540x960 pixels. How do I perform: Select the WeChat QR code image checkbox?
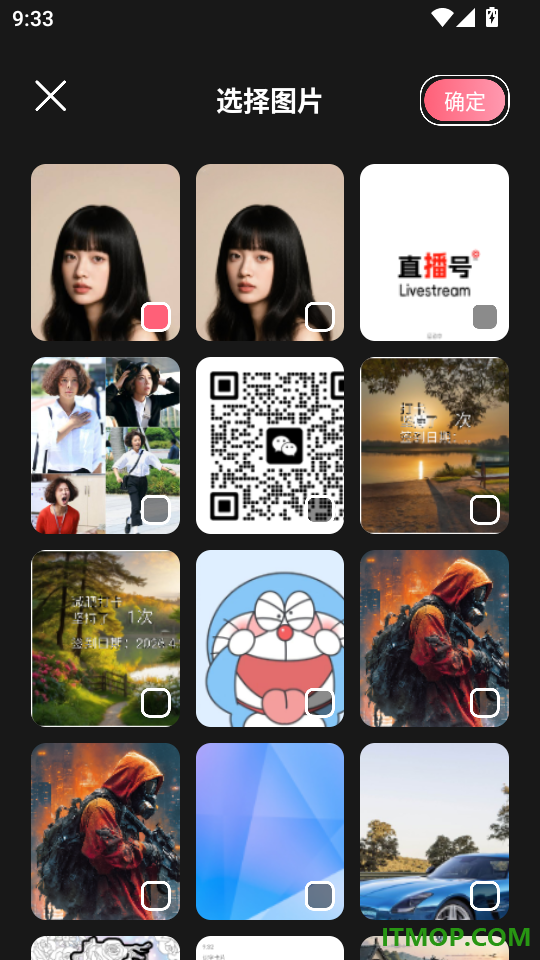pyautogui.click(x=320, y=509)
